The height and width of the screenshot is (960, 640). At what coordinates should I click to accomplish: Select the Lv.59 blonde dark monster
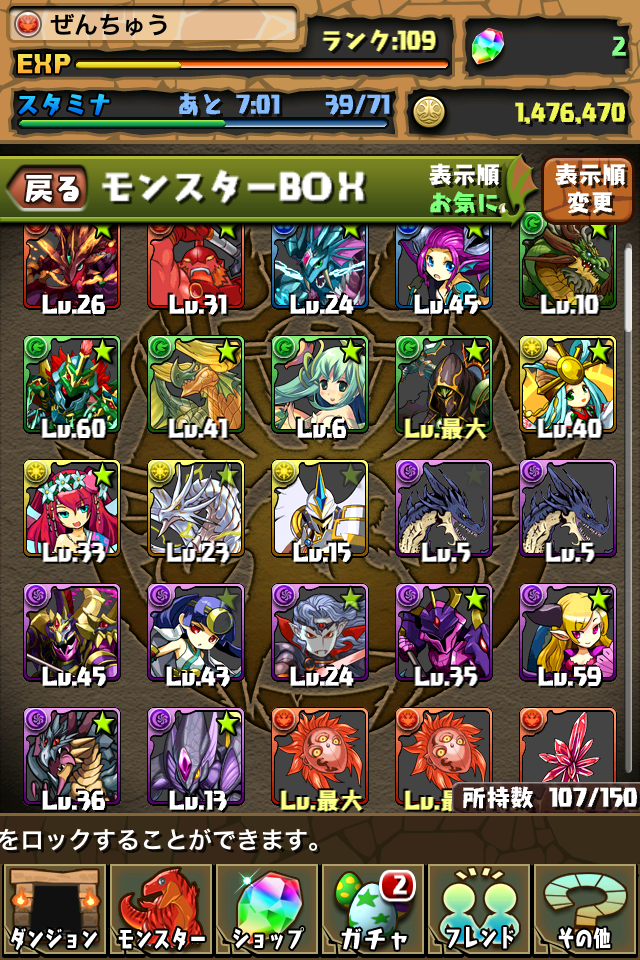click(567, 632)
